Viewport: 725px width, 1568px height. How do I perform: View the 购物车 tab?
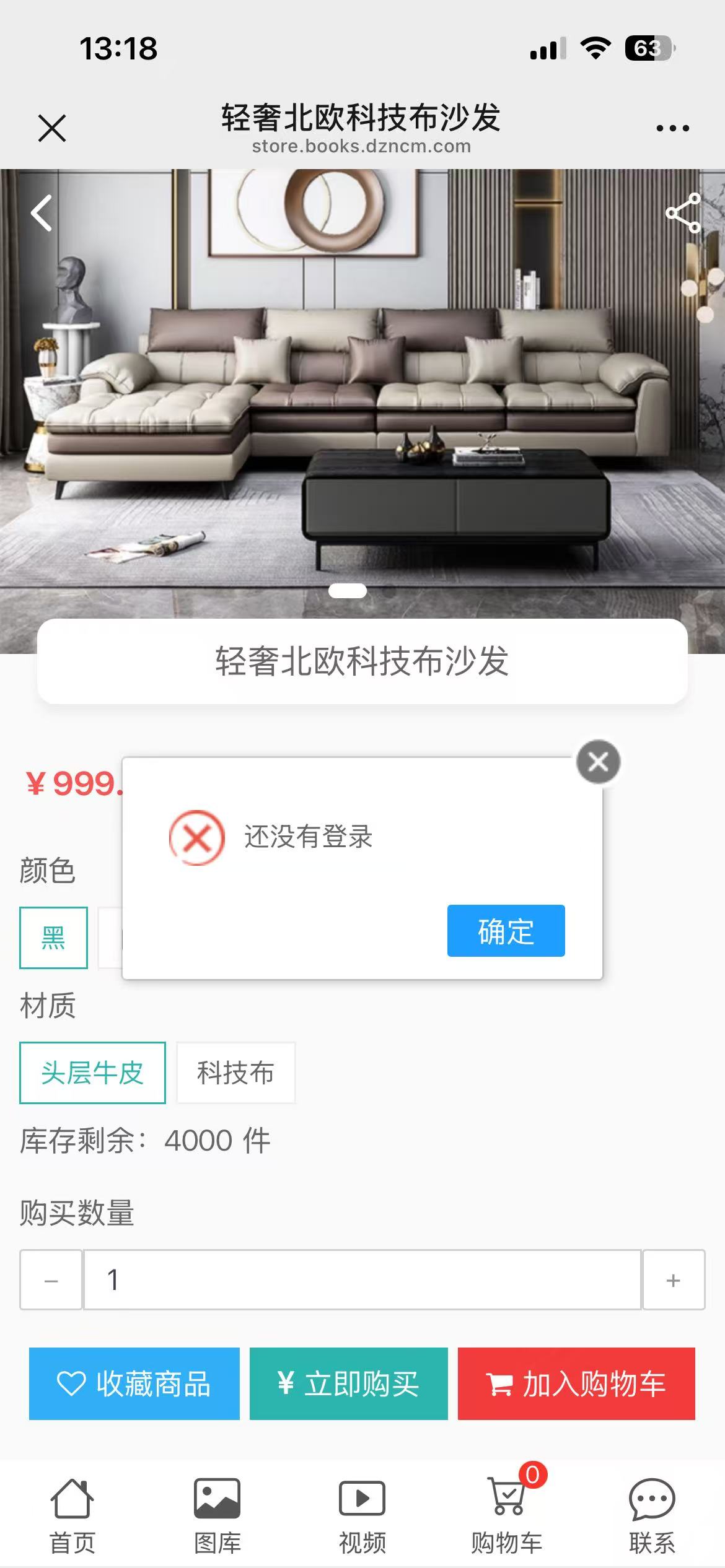tap(507, 1516)
